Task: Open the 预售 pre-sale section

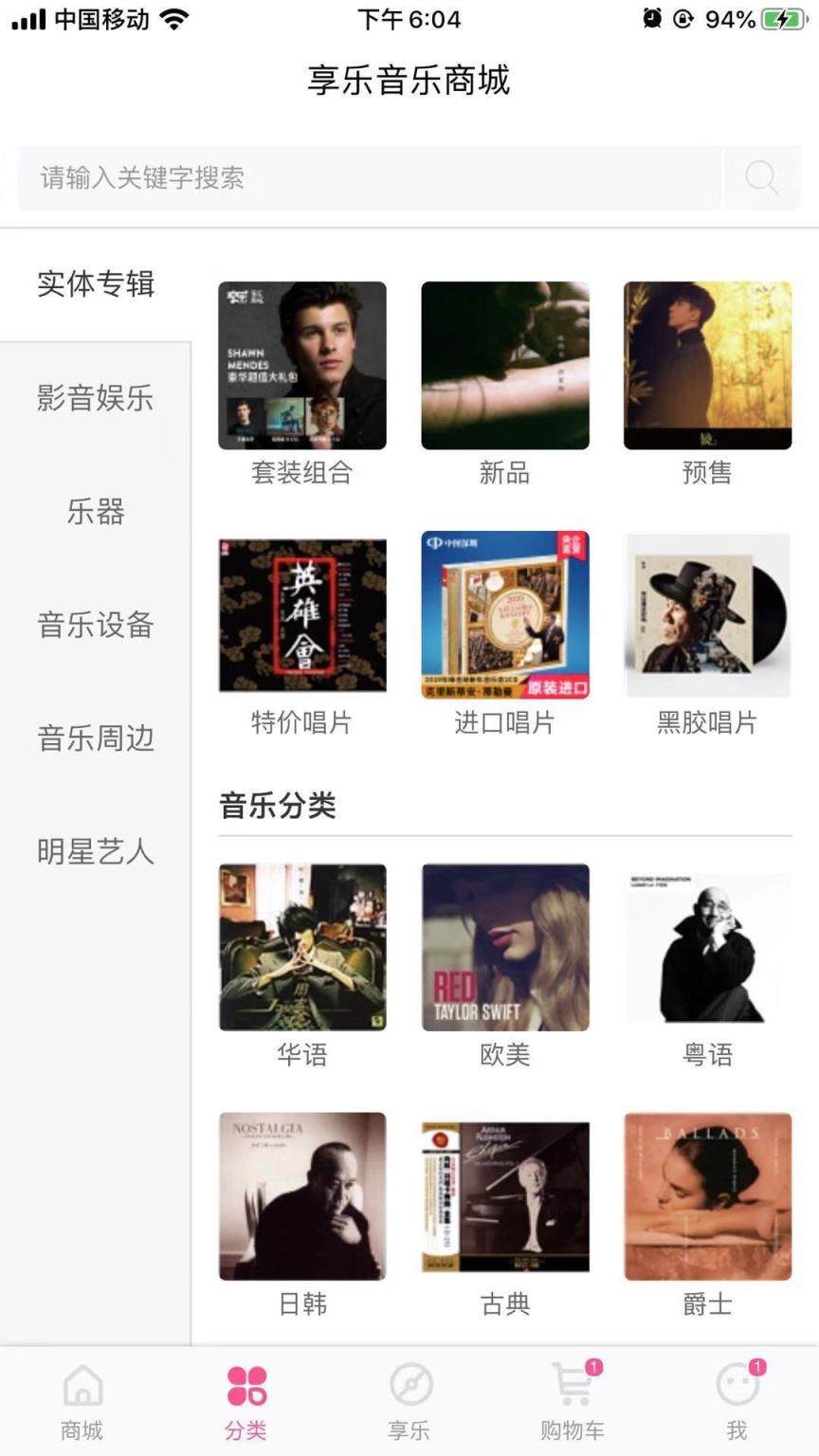Action: tap(706, 365)
